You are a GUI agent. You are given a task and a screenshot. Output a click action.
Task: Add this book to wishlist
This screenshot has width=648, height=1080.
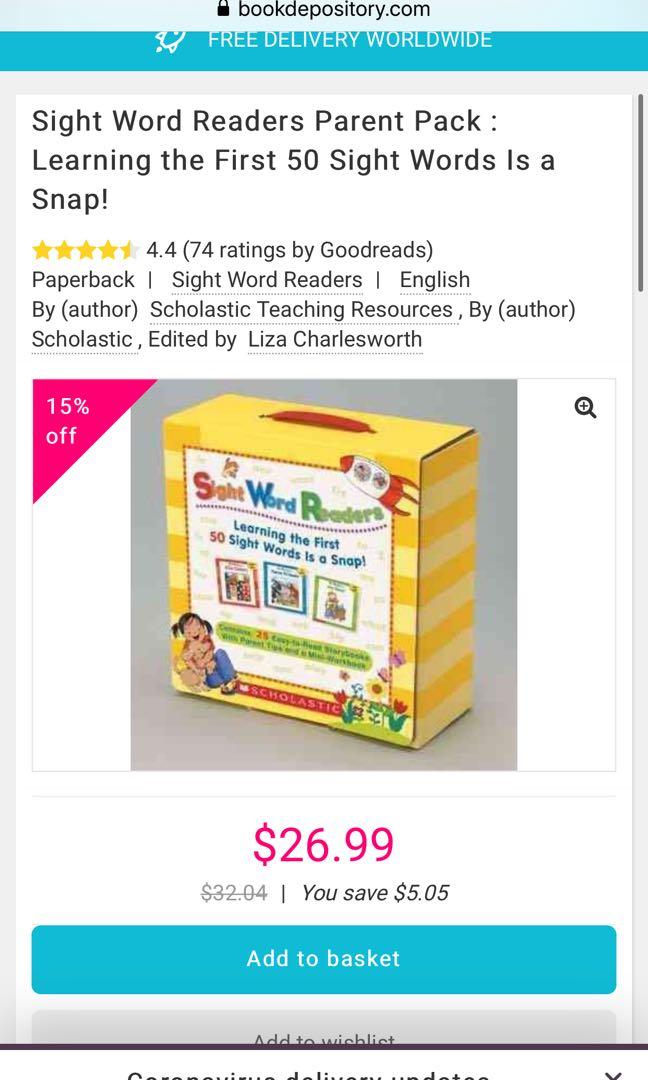click(x=323, y=1035)
